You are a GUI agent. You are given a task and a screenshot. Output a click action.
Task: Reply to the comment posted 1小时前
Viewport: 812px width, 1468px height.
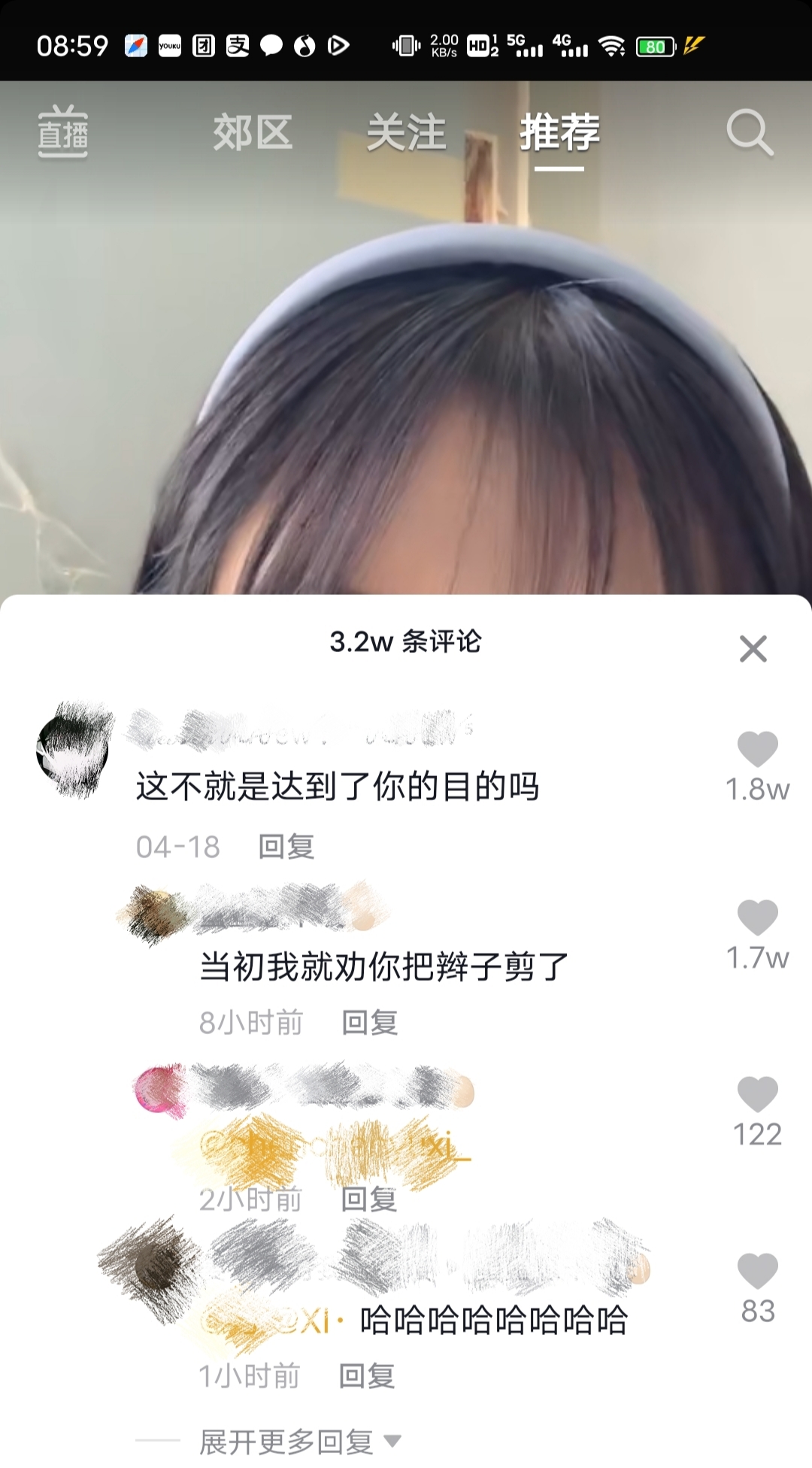[366, 1376]
